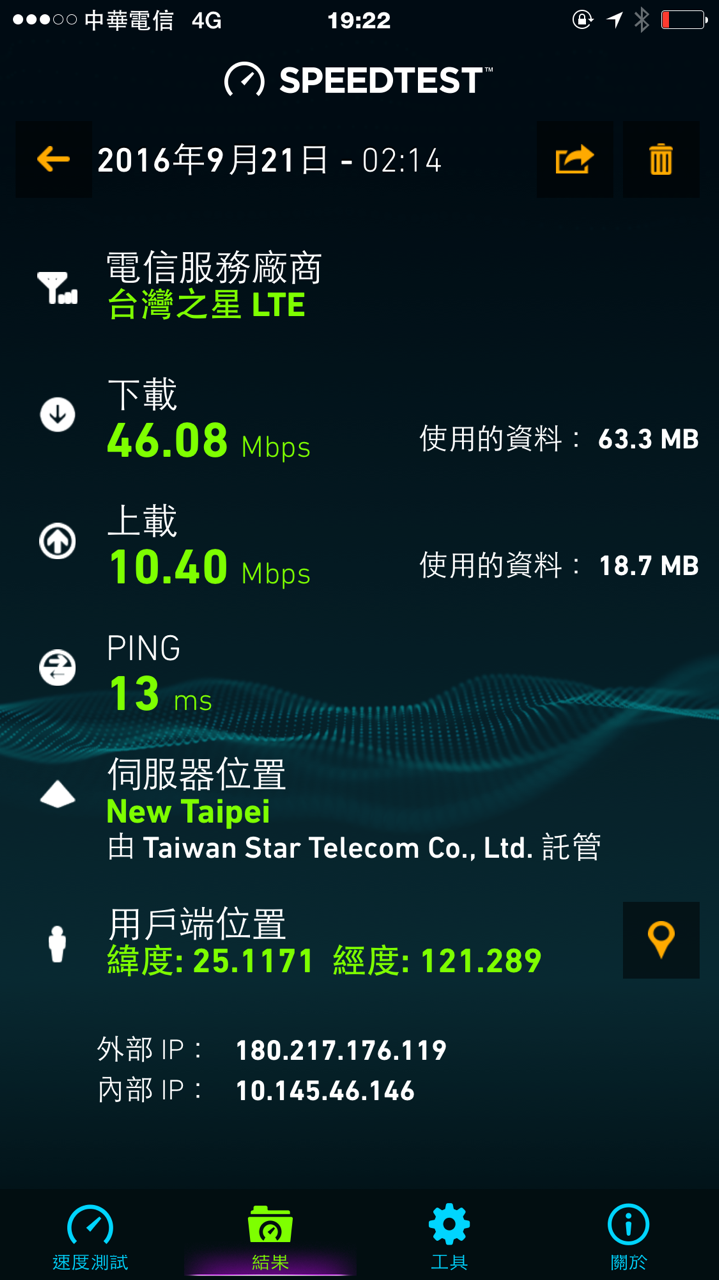
Task: Open the 工具 tab
Action: point(449,1236)
